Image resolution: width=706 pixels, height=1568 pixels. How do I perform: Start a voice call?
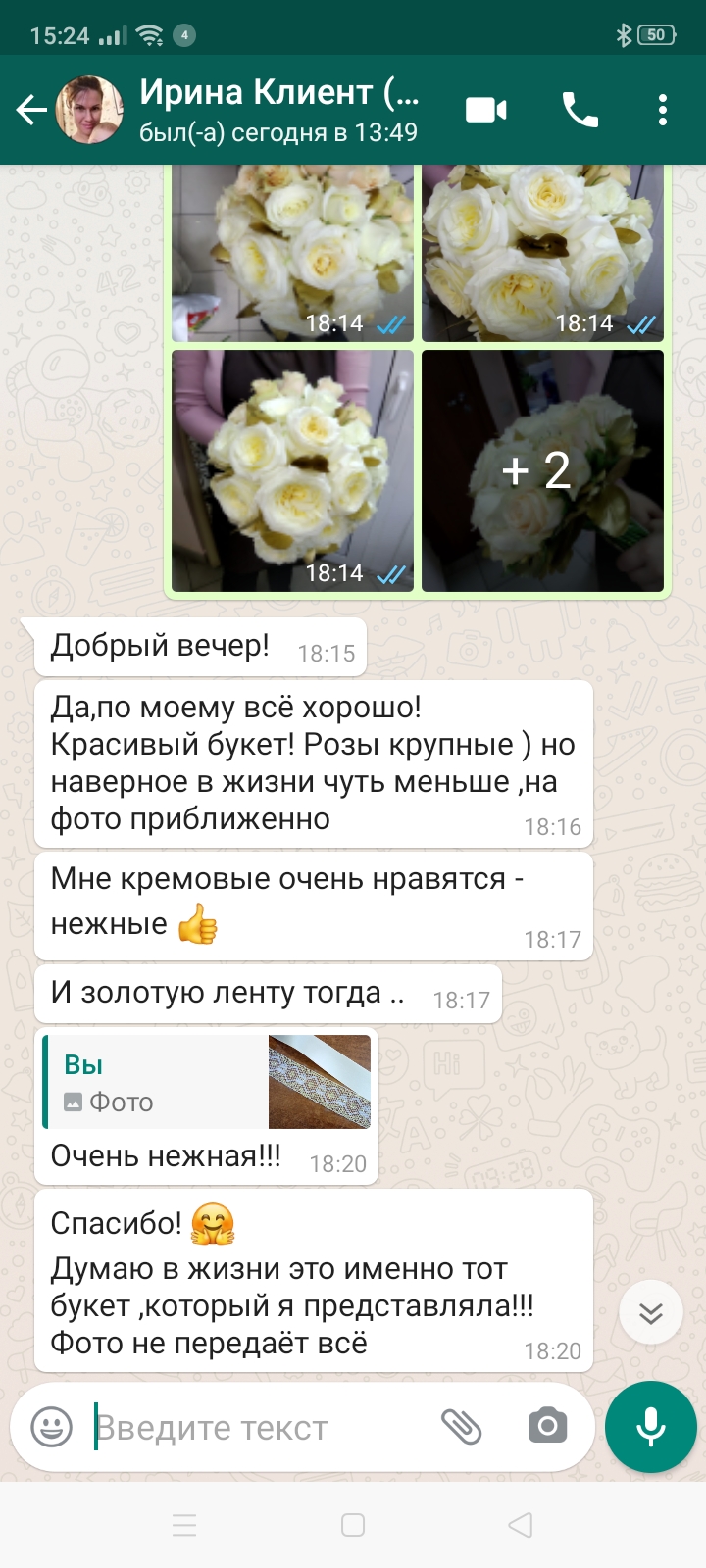[x=580, y=110]
